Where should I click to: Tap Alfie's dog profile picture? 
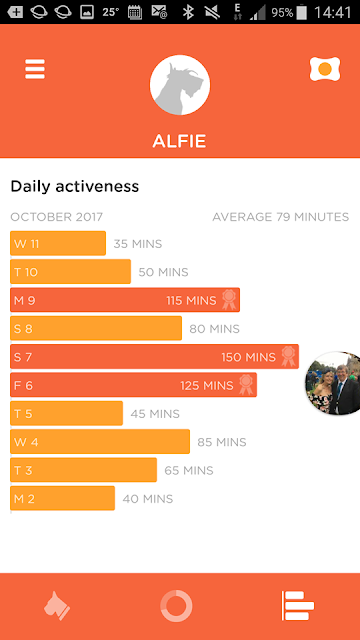(x=180, y=85)
